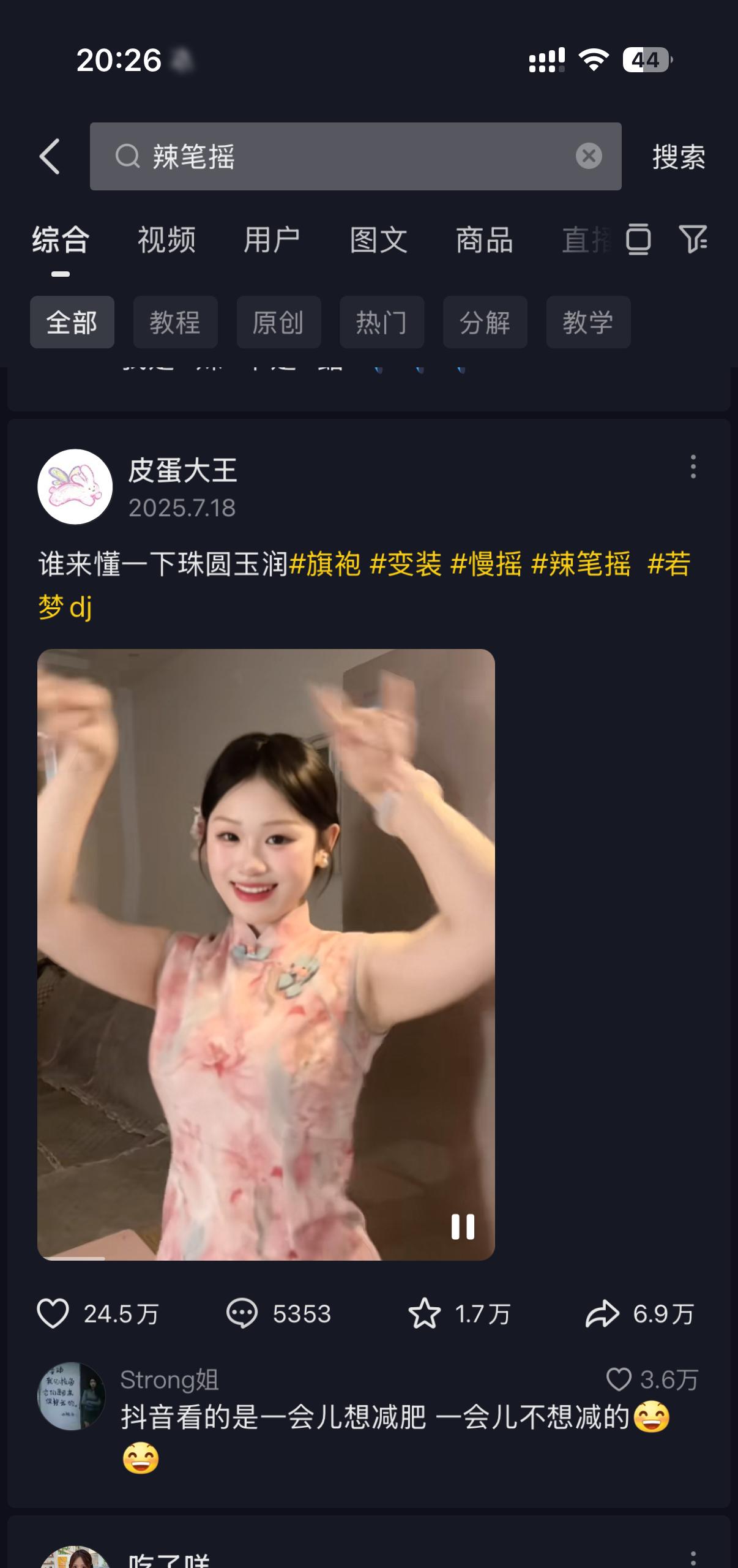Image resolution: width=738 pixels, height=1568 pixels.
Task: Open the #旗袍 hashtag
Action: pos(324,564)
